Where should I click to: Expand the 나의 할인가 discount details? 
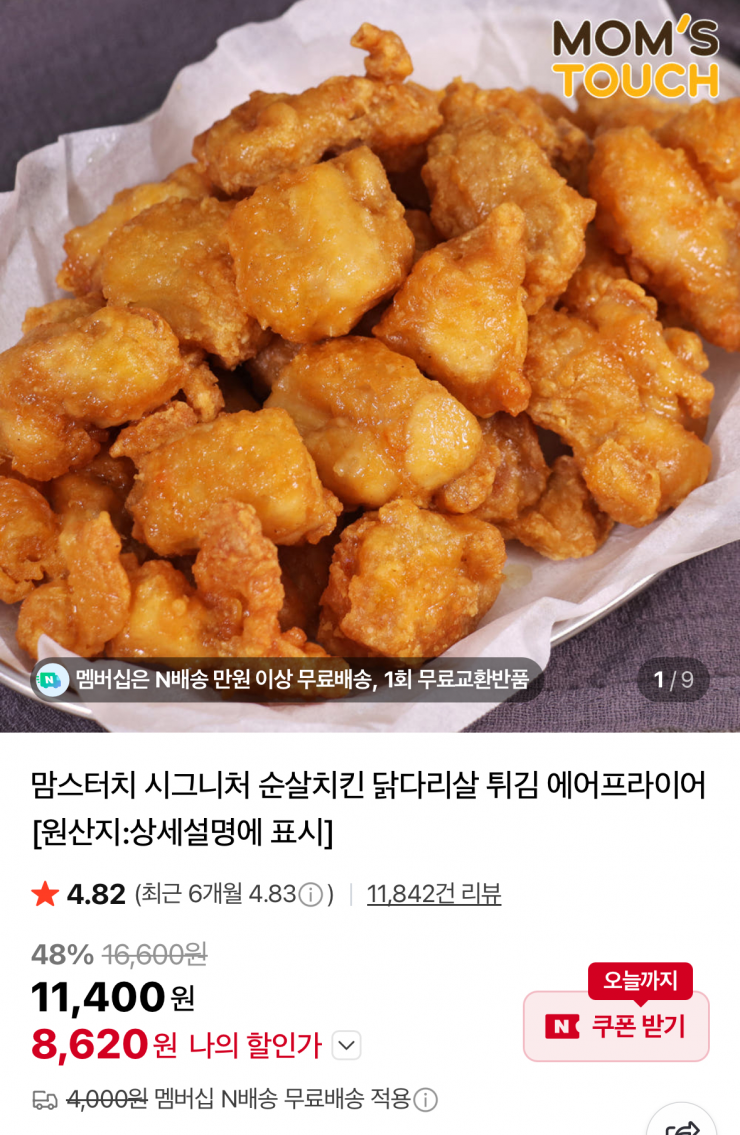(x=346, y=1045)
